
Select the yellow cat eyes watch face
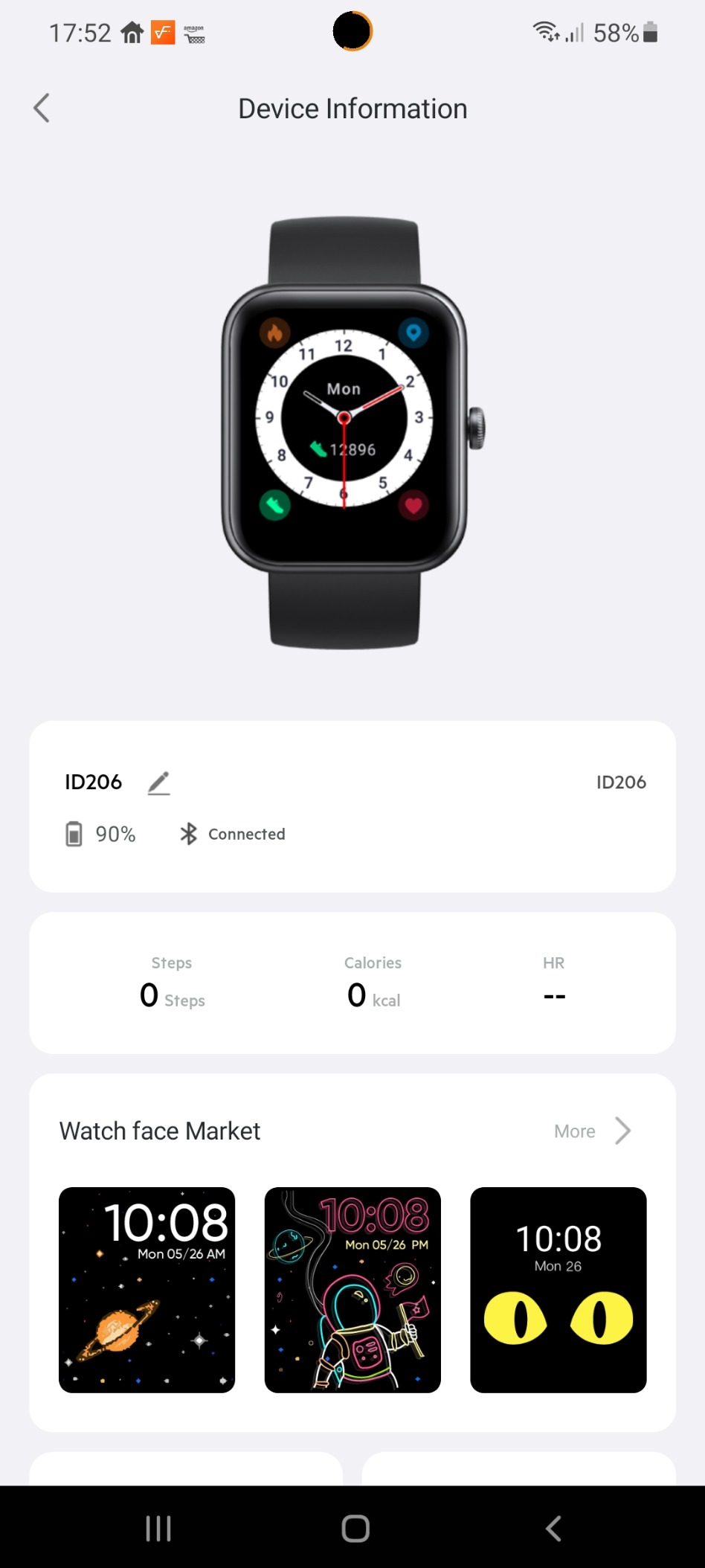pyautogui.click(x=558, y=1290)
